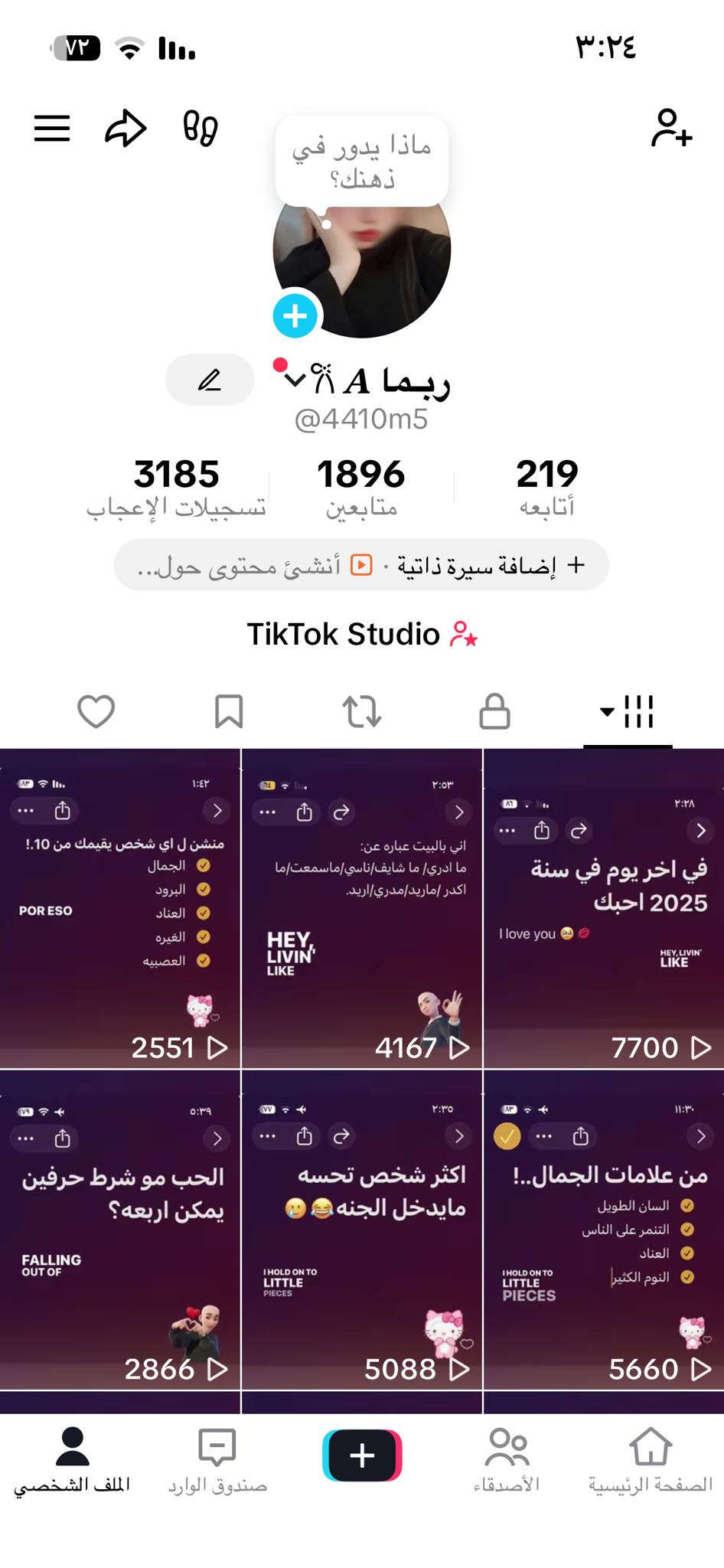
Task: Open the hamburger menu
Action: click(52, 128)
